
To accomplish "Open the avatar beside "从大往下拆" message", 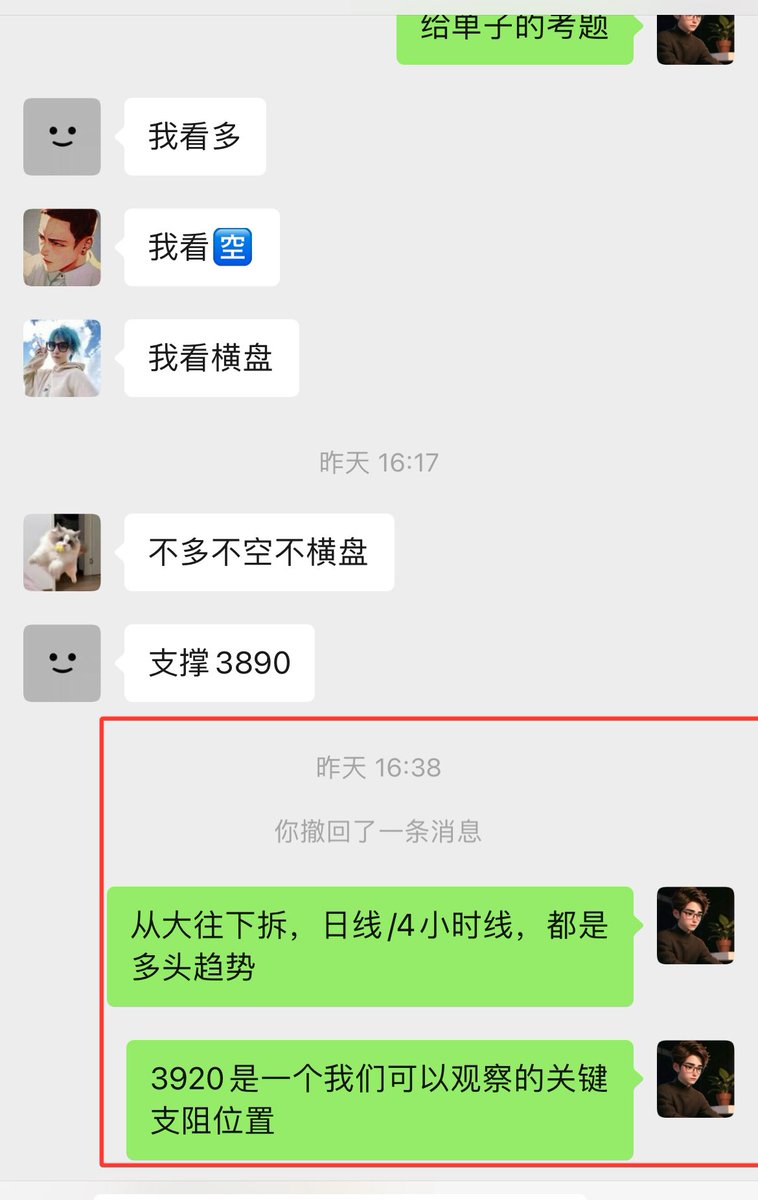I will coord(695,925).
